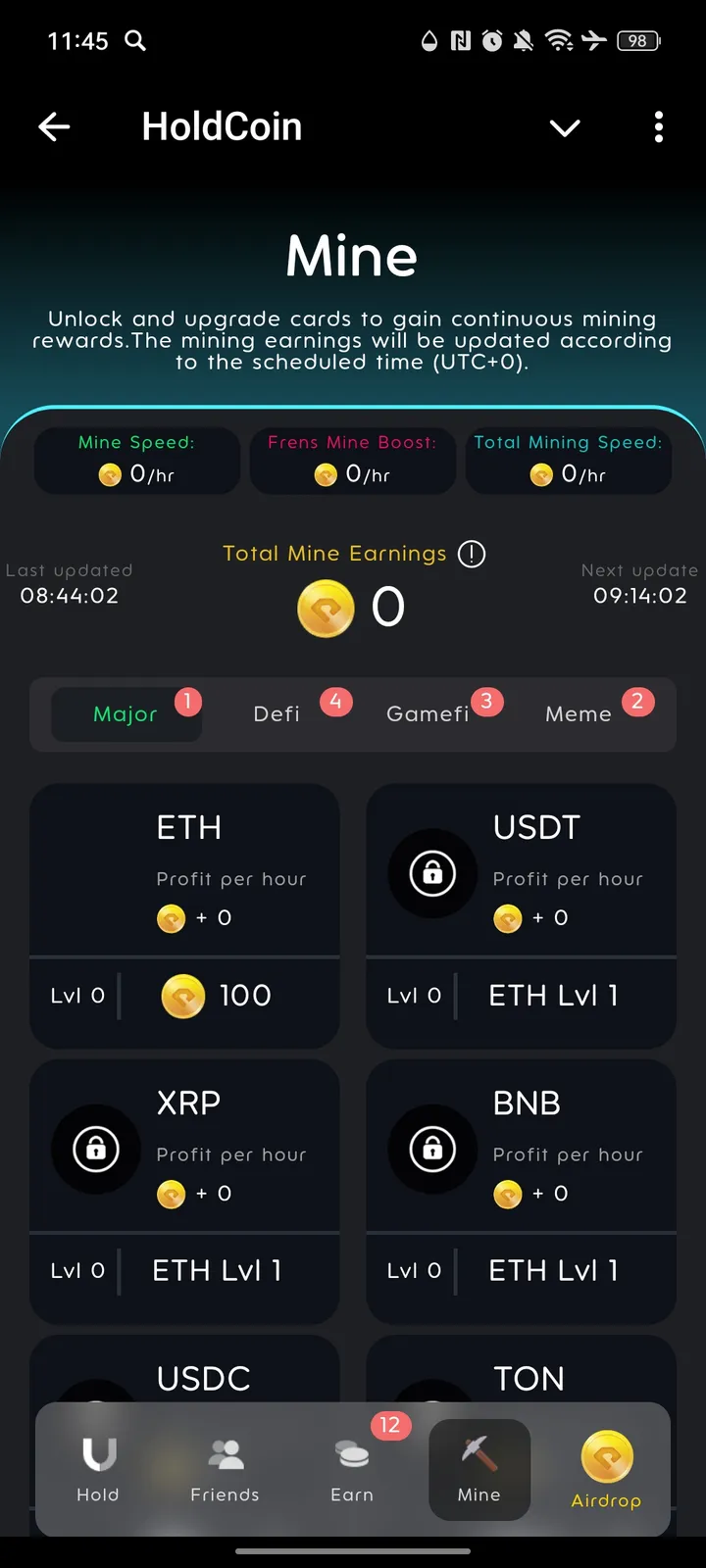
Task: Click the big coin showing 0 earnings
Action: coord(327,608)
